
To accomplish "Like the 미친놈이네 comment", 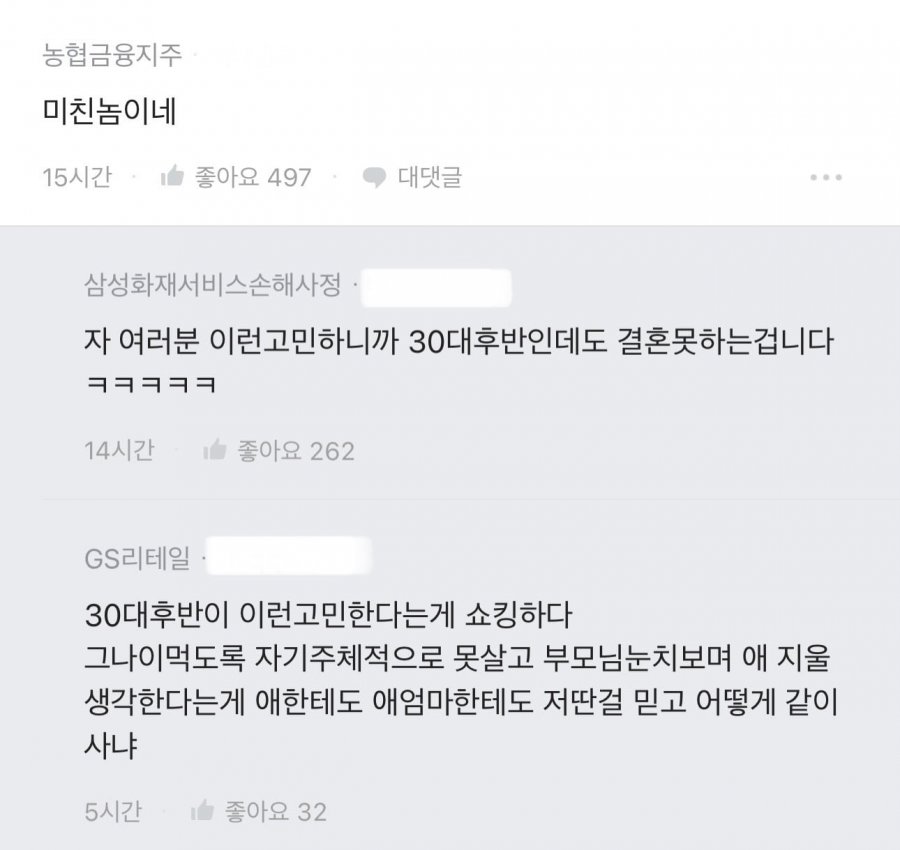I will [x=173, y=178].
